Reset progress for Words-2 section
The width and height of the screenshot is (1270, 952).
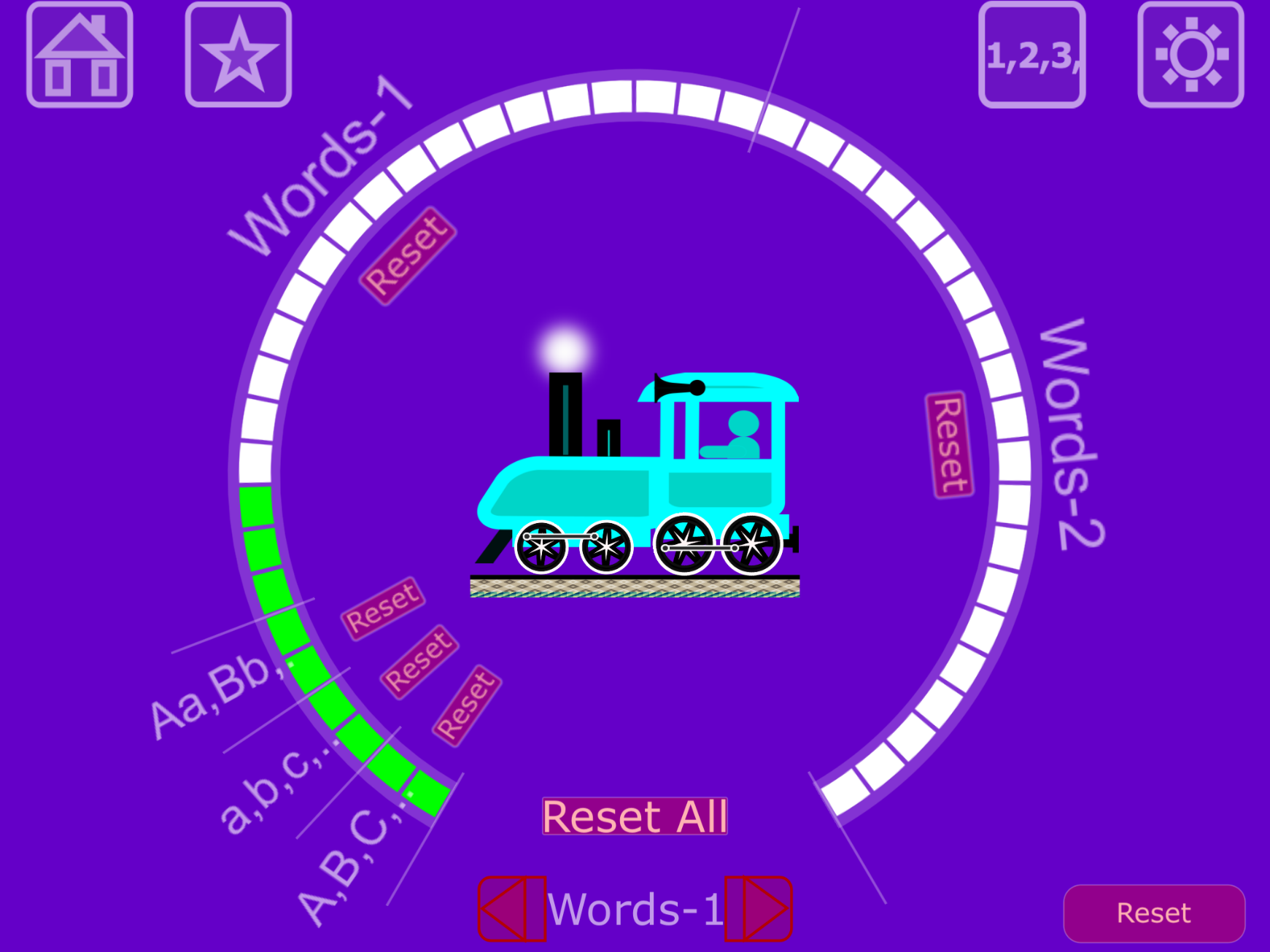pos(950,445)
